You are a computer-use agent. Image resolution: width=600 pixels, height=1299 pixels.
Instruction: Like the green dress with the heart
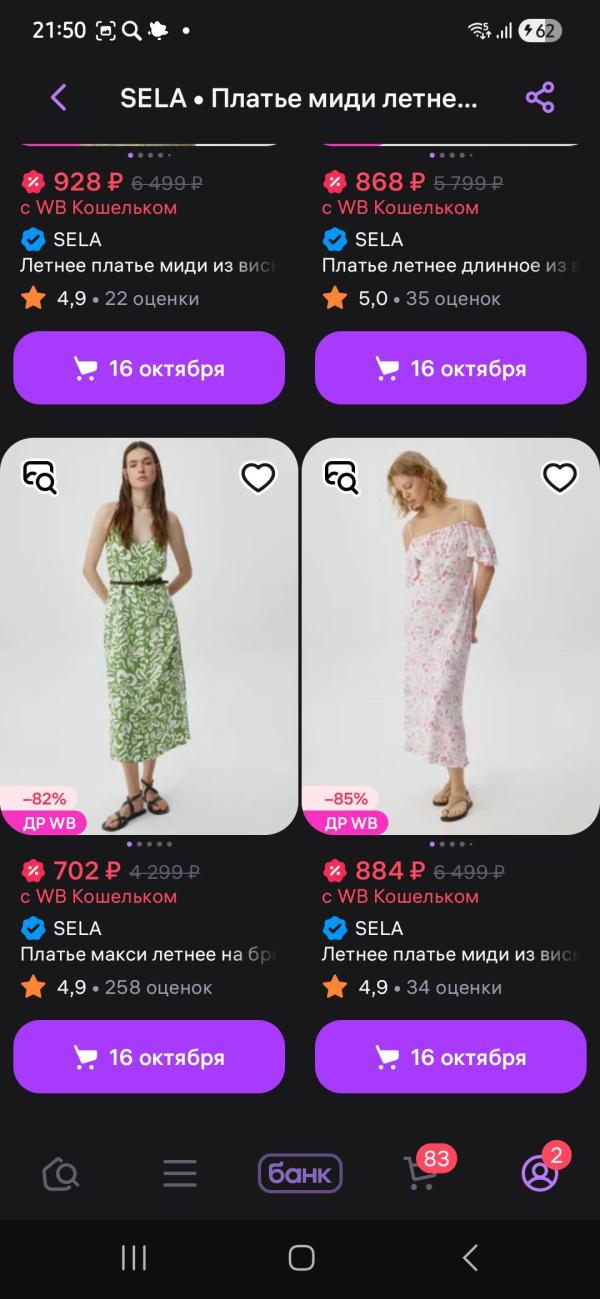(258, 478)
